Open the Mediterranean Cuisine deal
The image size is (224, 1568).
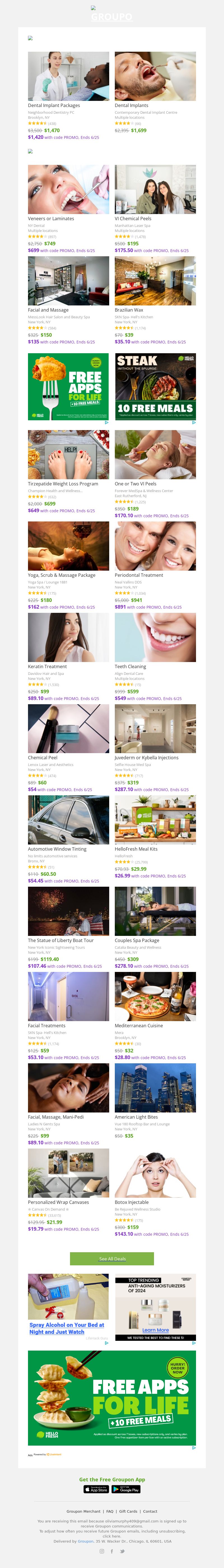(x=139, y=1026)
